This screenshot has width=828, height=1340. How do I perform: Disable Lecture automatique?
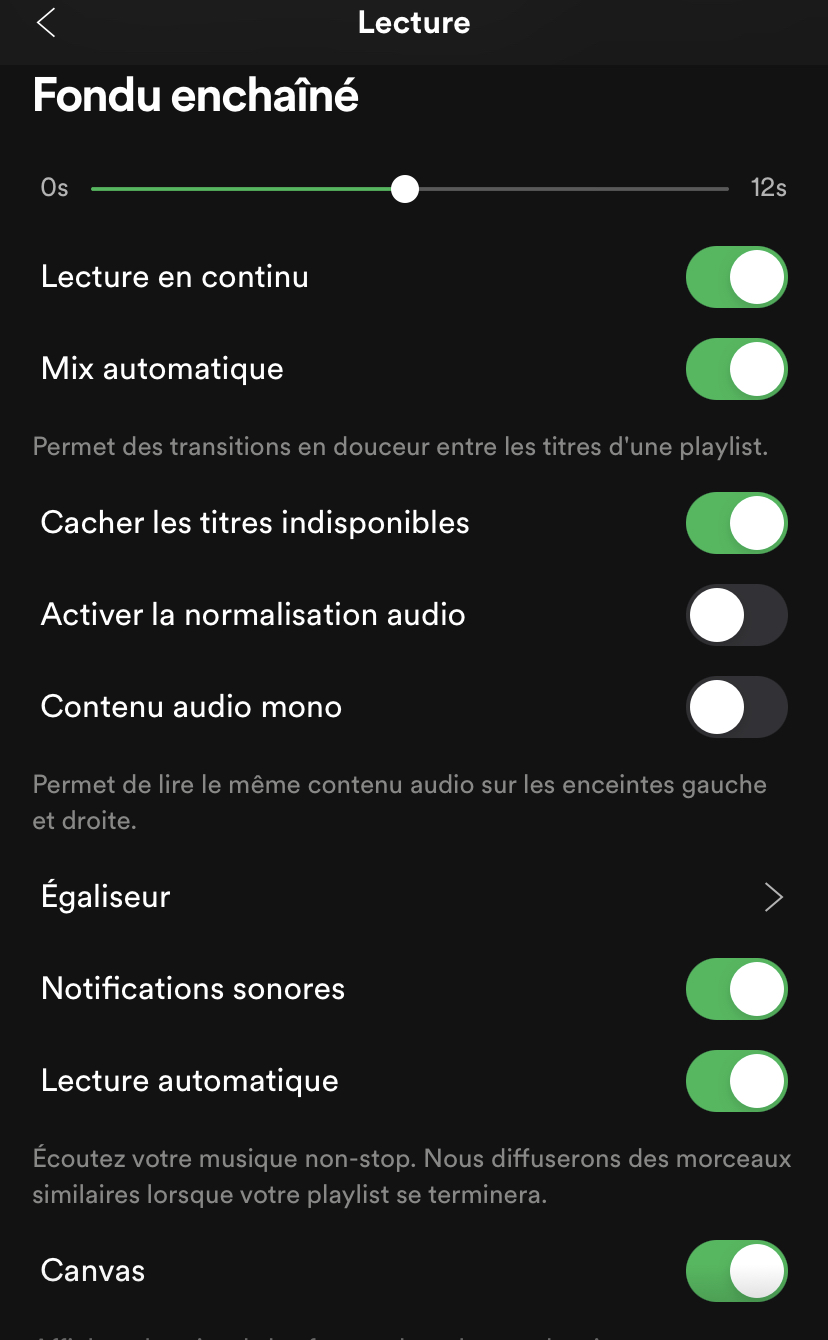tap(736, 1081)
